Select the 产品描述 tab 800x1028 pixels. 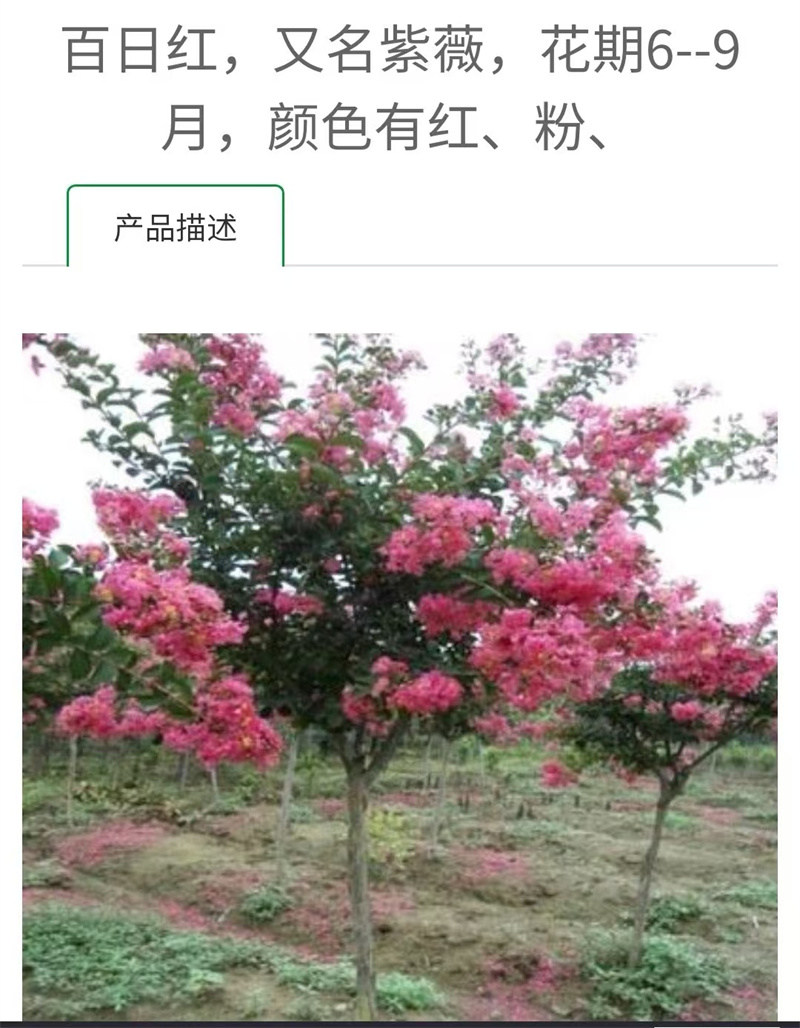point(175,228)
